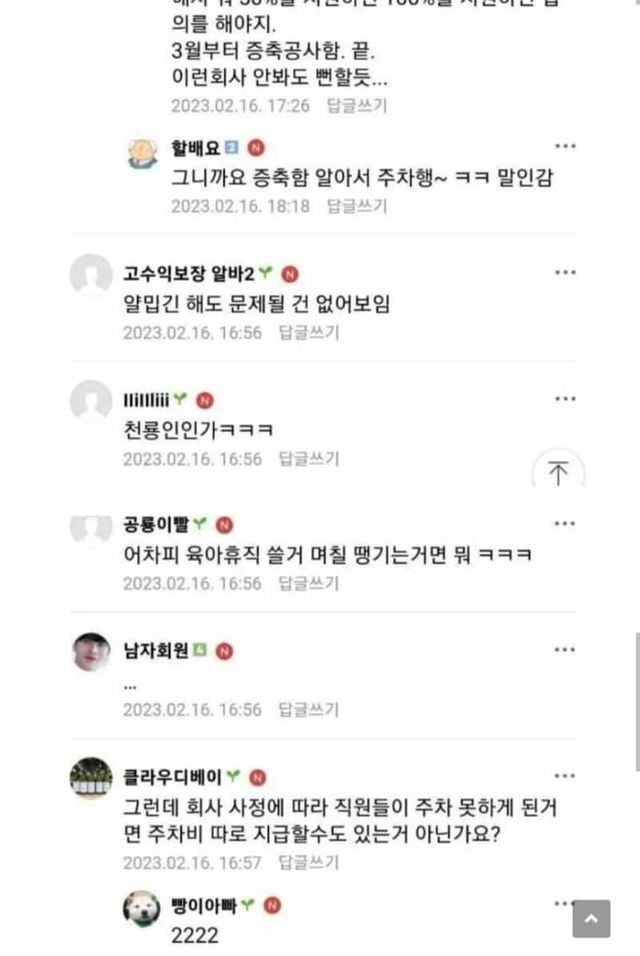Tap 답글쓰기 under 남자회원's comment

click(x=308, y=710)
